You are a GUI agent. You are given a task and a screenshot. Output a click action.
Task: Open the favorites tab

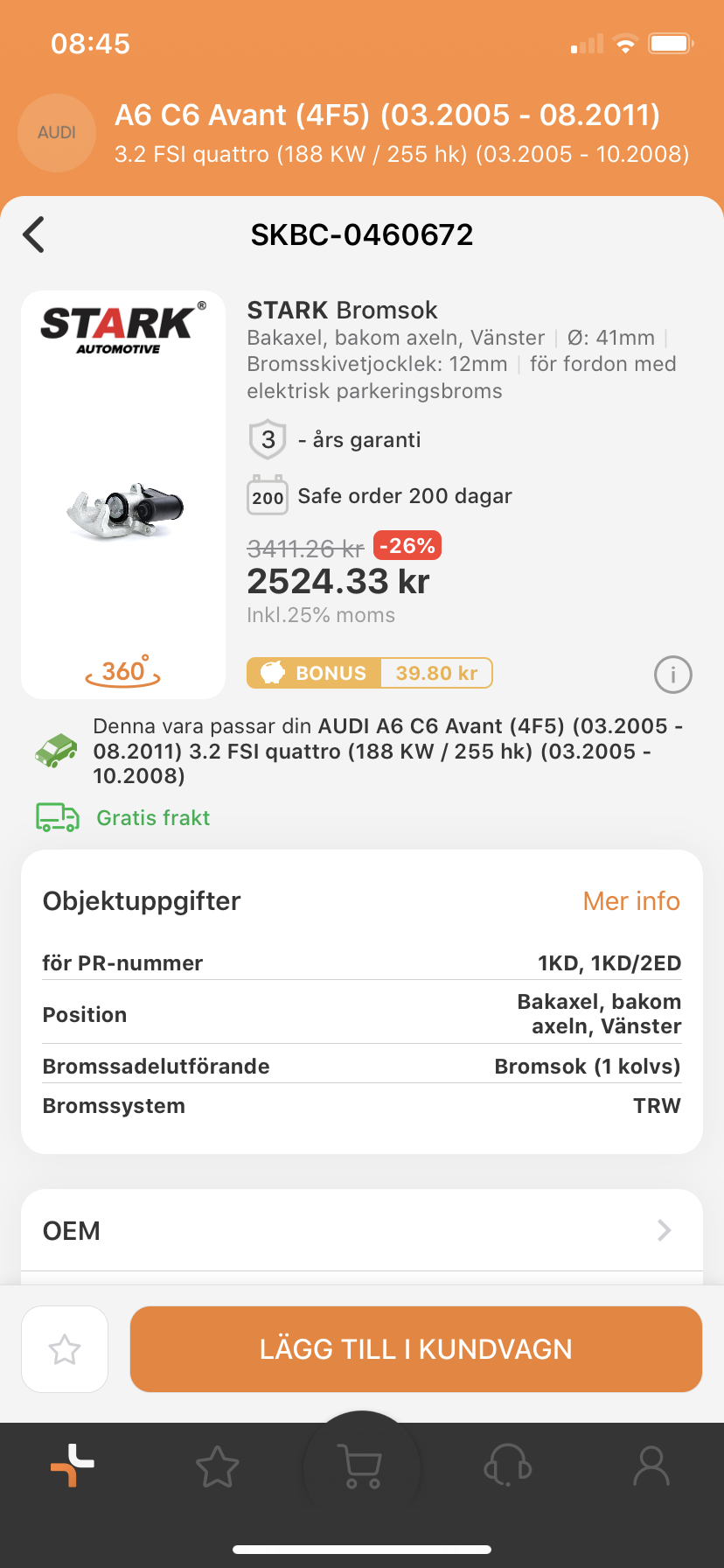[x=217, y=1466]
